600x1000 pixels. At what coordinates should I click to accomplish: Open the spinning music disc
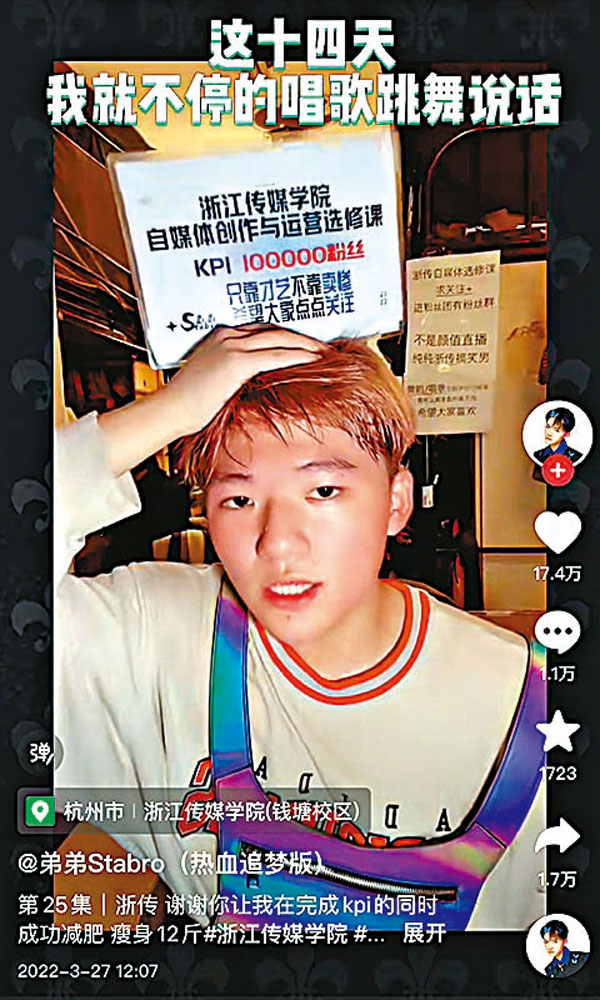(557, 945)
